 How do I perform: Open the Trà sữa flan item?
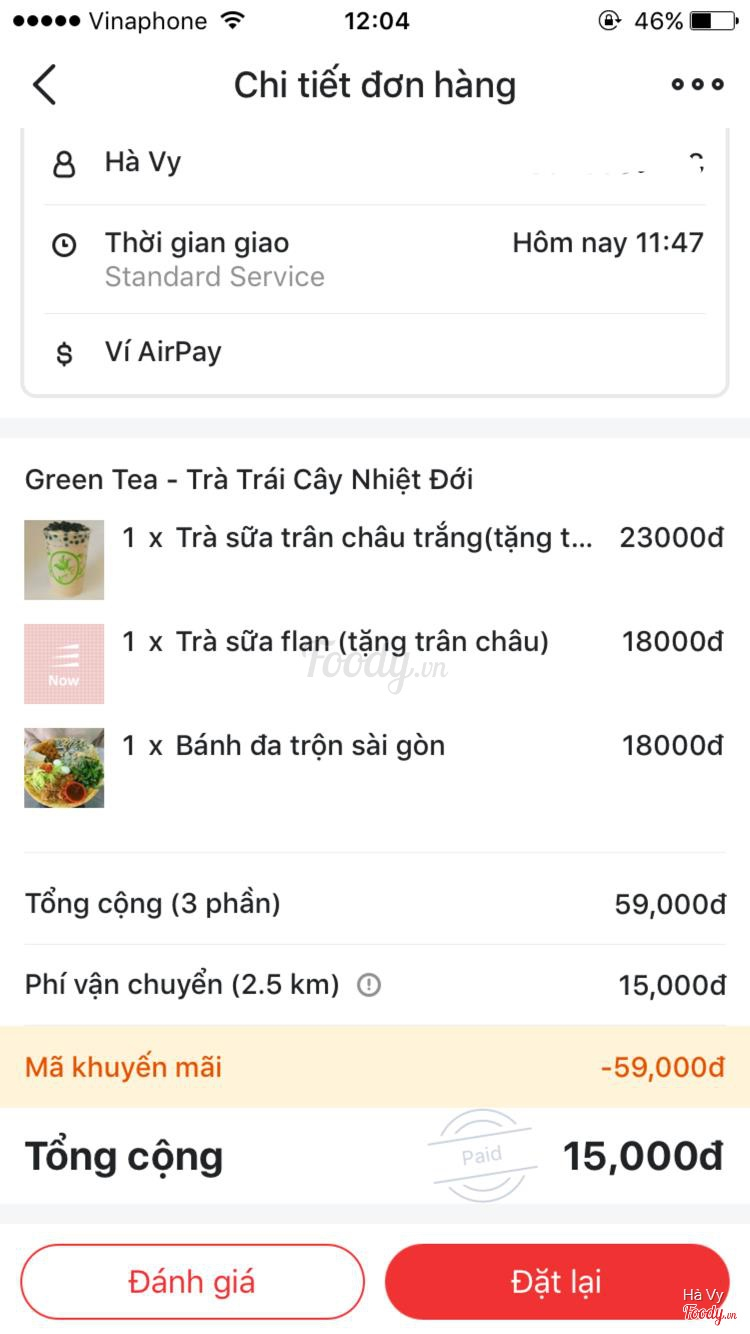pyautogui.click(x=374, y=663)
